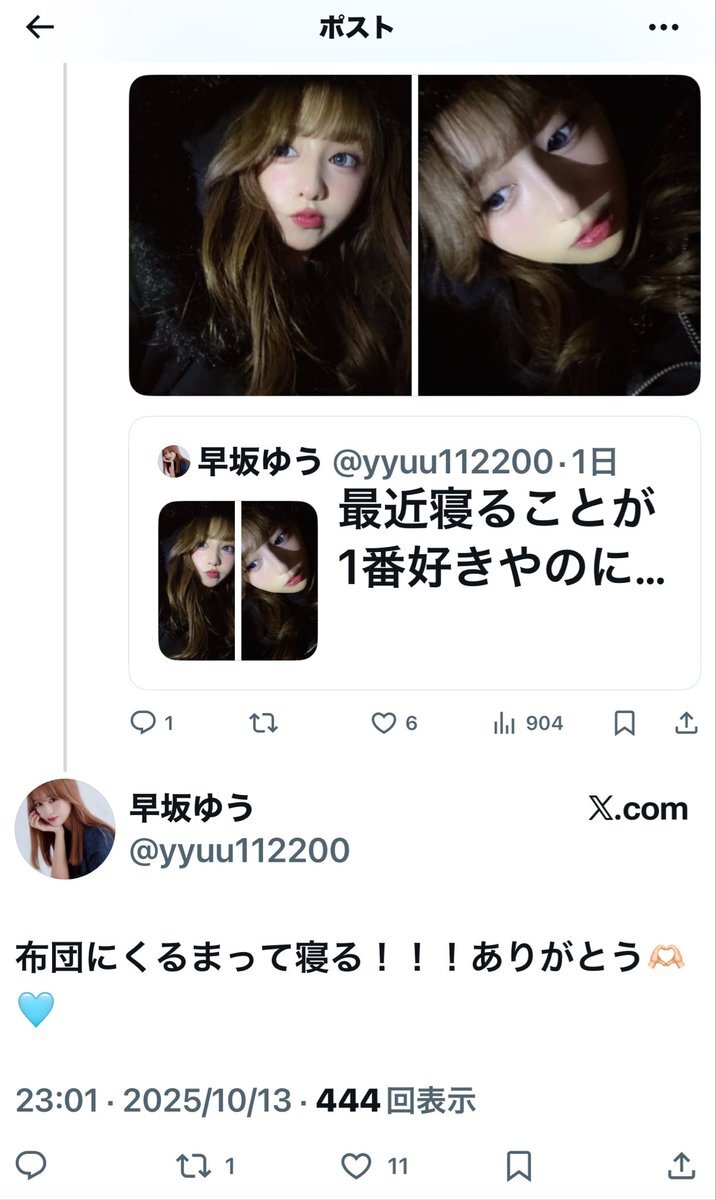The width and height of the screenshot is (716, 1200).
Task: Share the 布団にくるまって寝る post
Action: pos(681,1165)
